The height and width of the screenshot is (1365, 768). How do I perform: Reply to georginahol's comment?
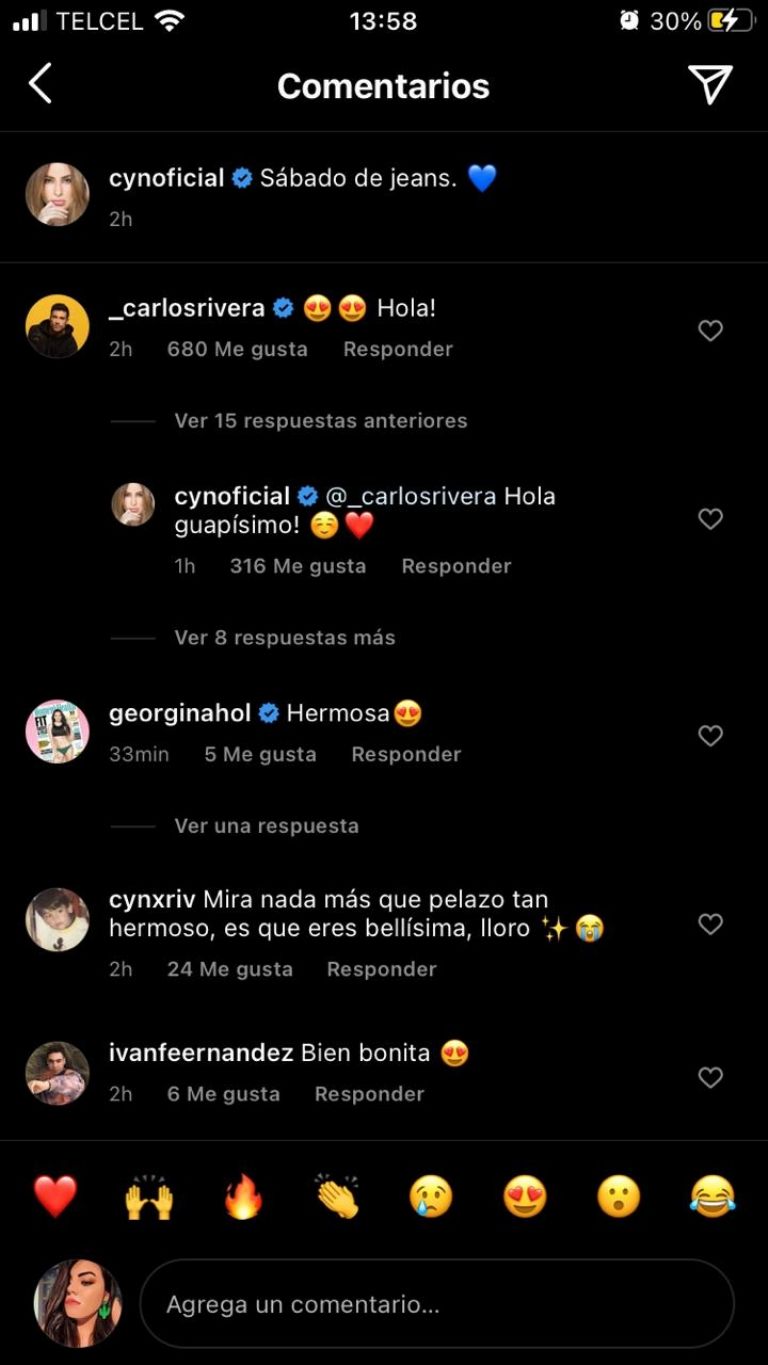(x=406, y=755)
